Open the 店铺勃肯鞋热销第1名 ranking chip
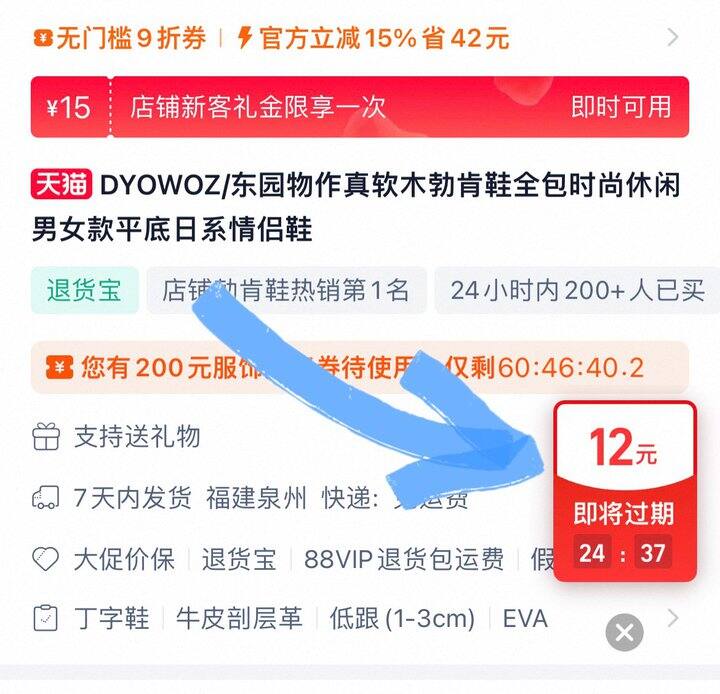 (286, 290)
